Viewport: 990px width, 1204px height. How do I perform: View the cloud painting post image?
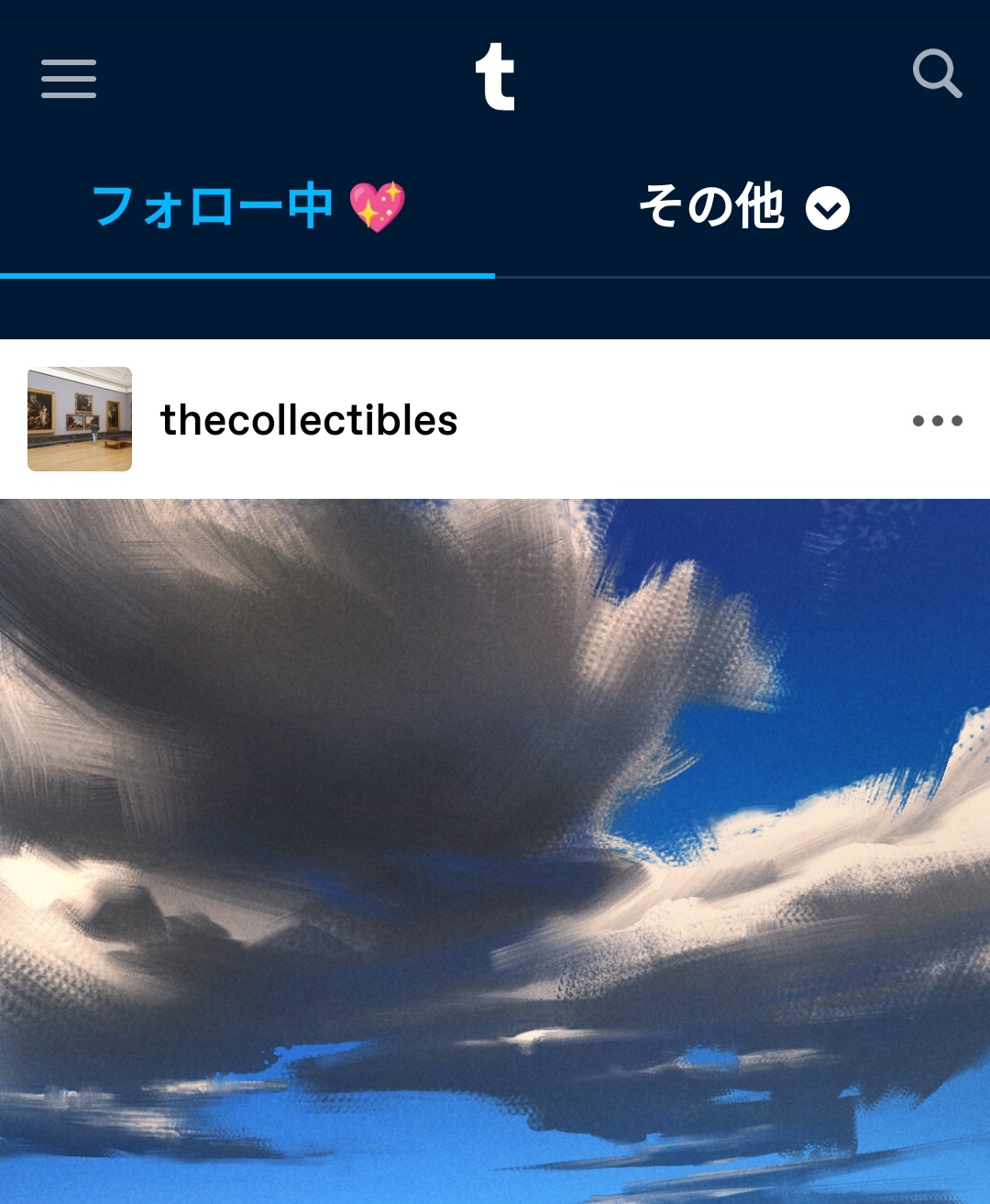click(x=495, y=851)
